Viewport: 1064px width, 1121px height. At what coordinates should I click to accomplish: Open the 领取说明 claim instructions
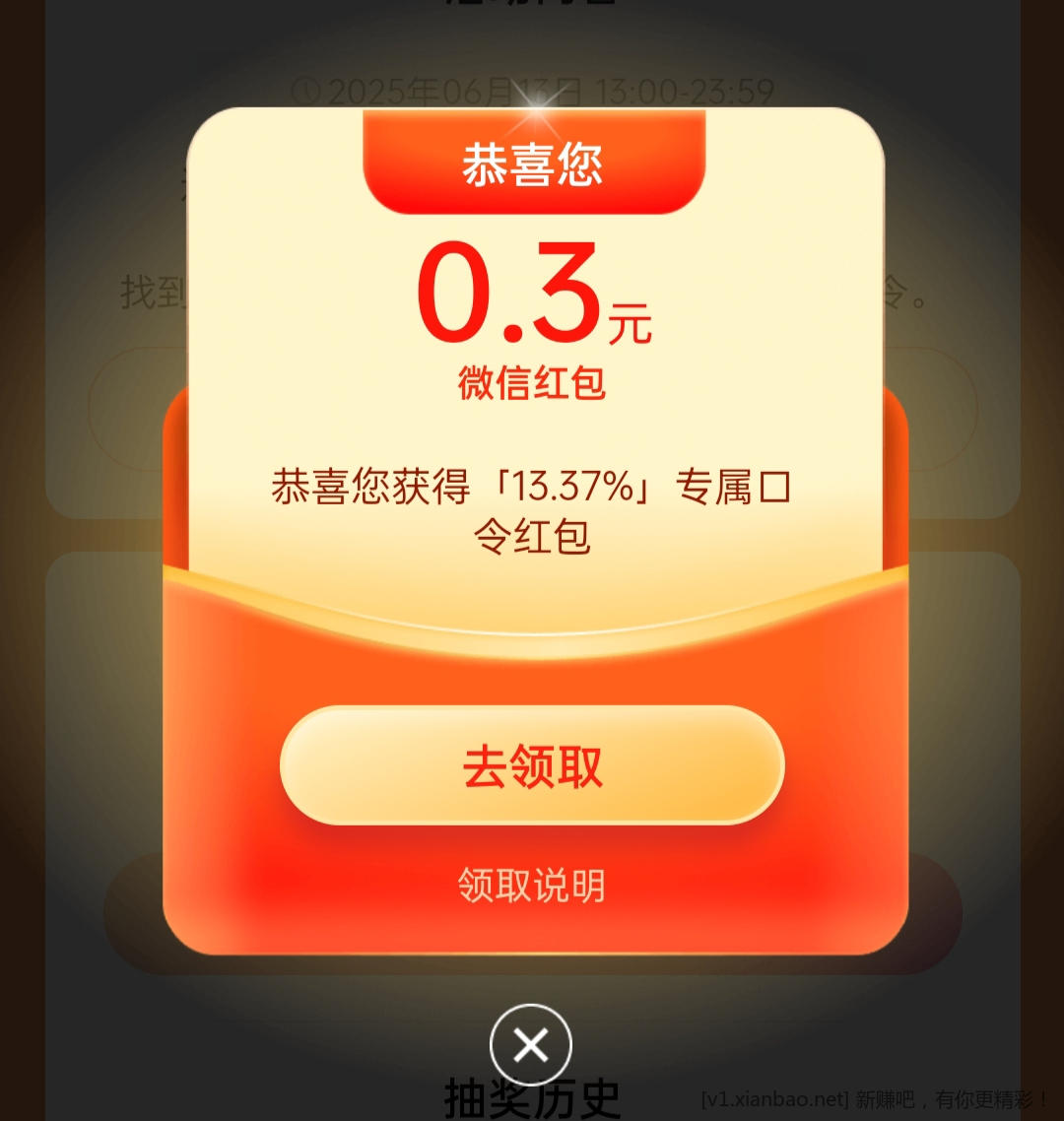[532, 886]
